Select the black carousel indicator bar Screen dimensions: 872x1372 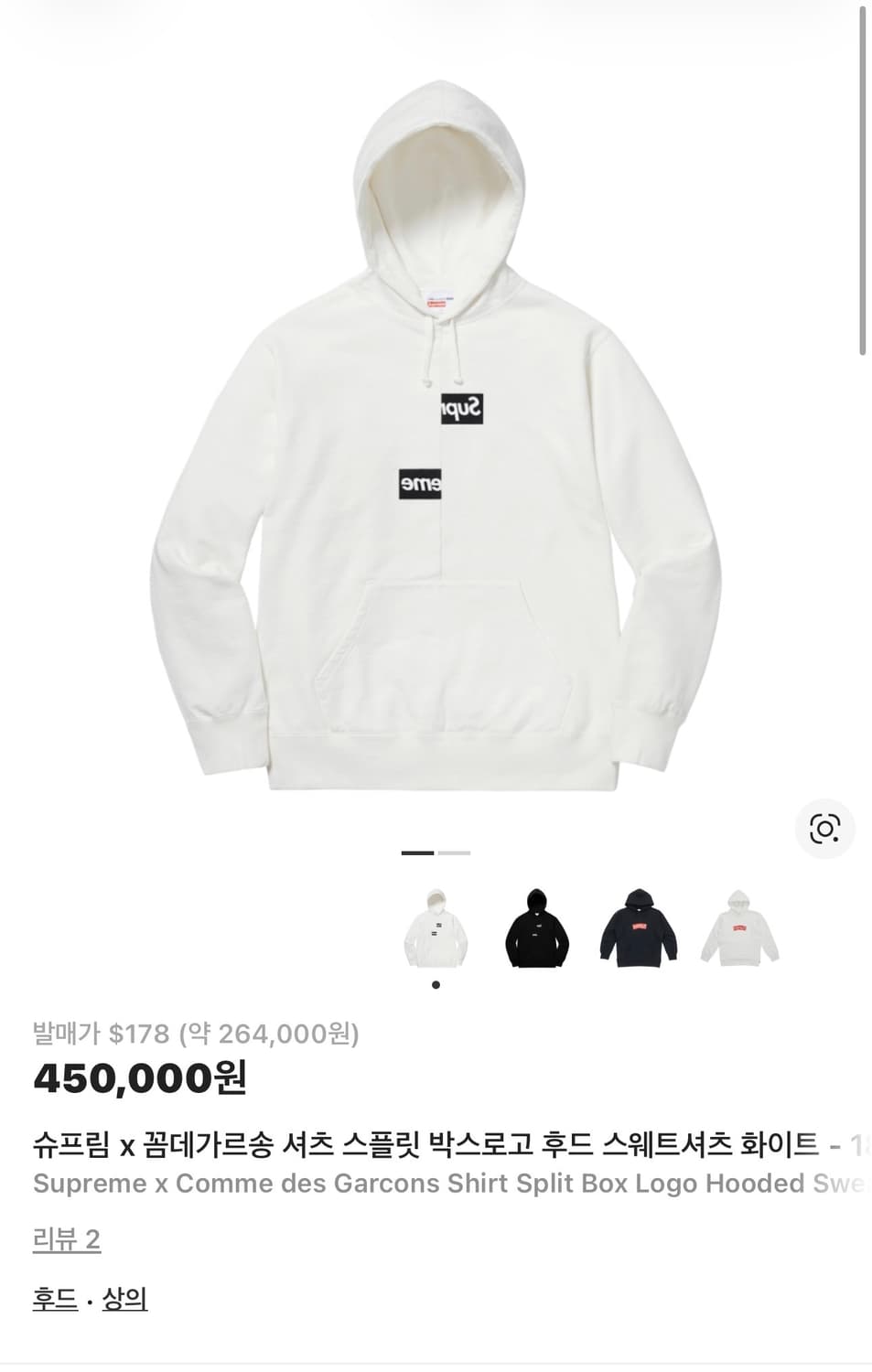coord(416,852)
